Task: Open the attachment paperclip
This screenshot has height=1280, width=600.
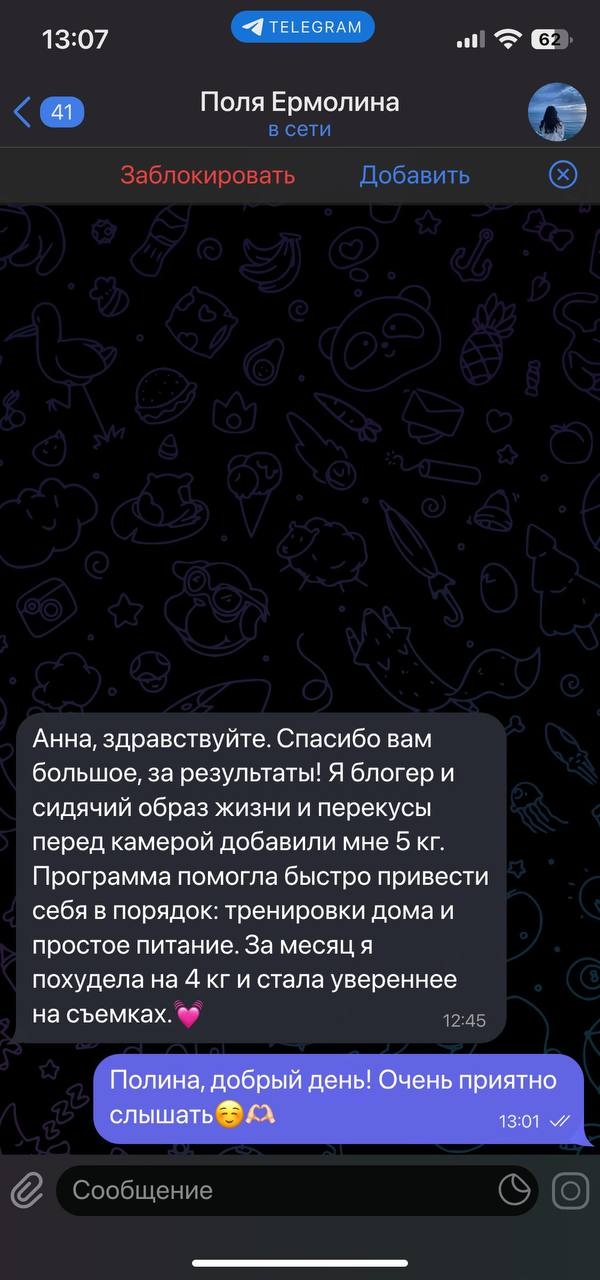Action: pos(27,1190)
